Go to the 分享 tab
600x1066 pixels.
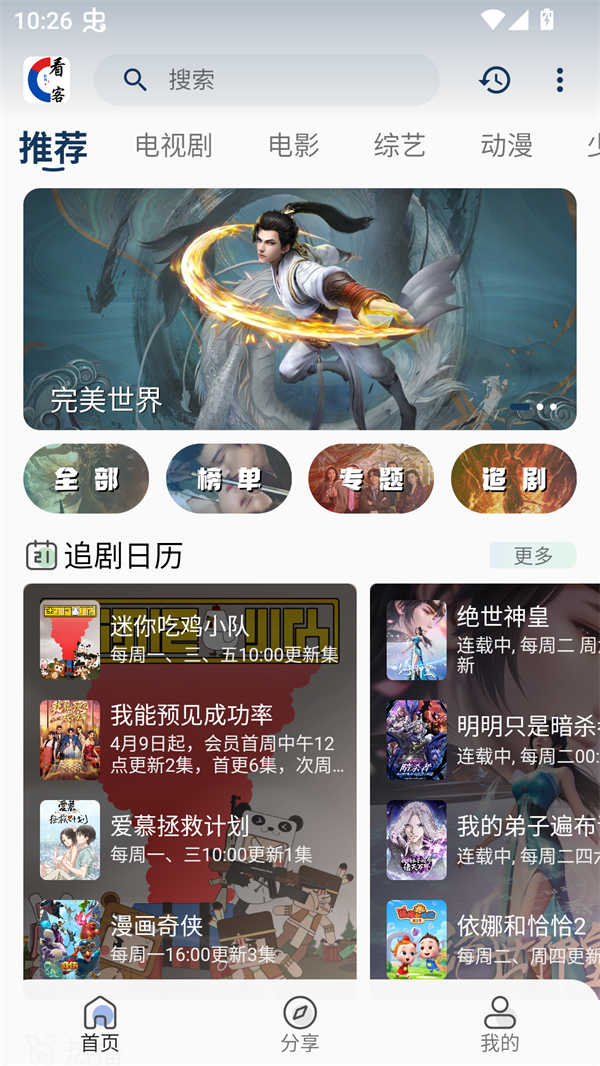tap(300, 1025)
